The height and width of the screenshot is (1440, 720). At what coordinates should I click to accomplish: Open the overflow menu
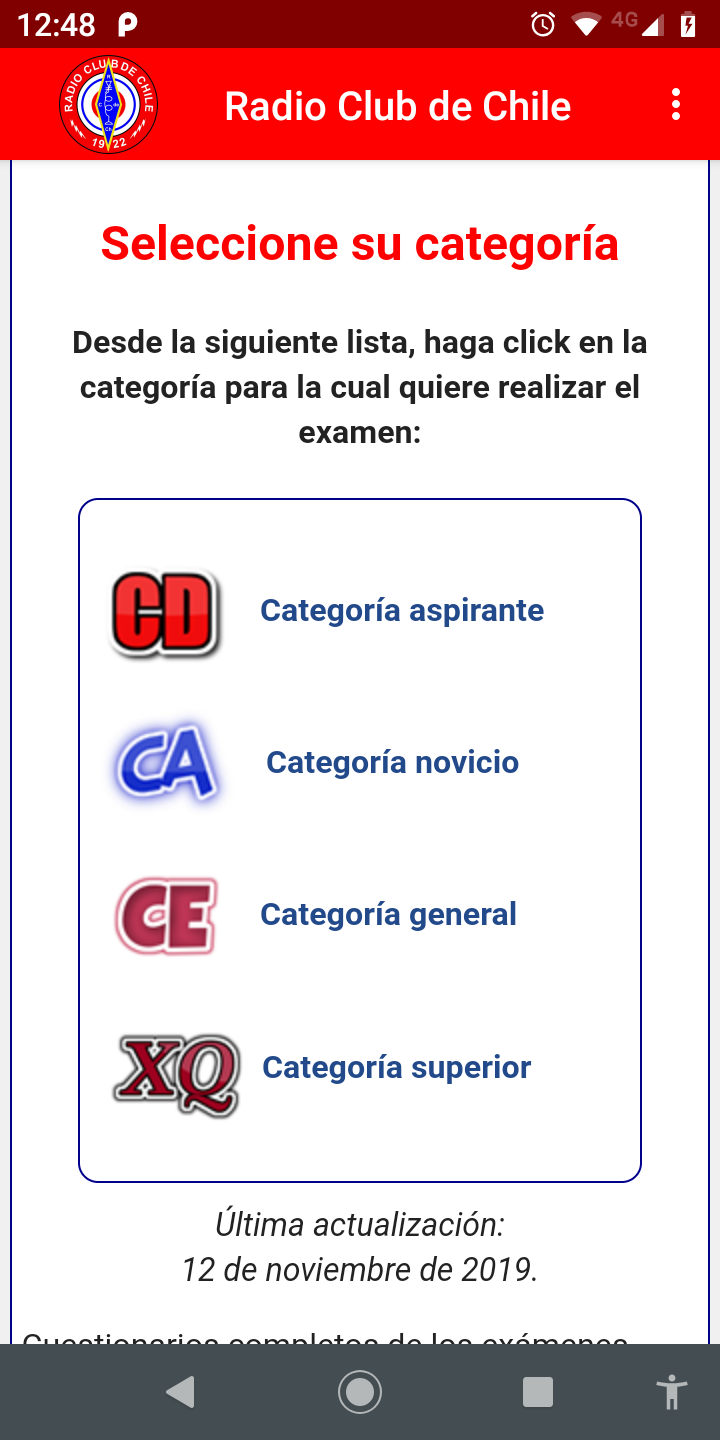coord(676,105)
